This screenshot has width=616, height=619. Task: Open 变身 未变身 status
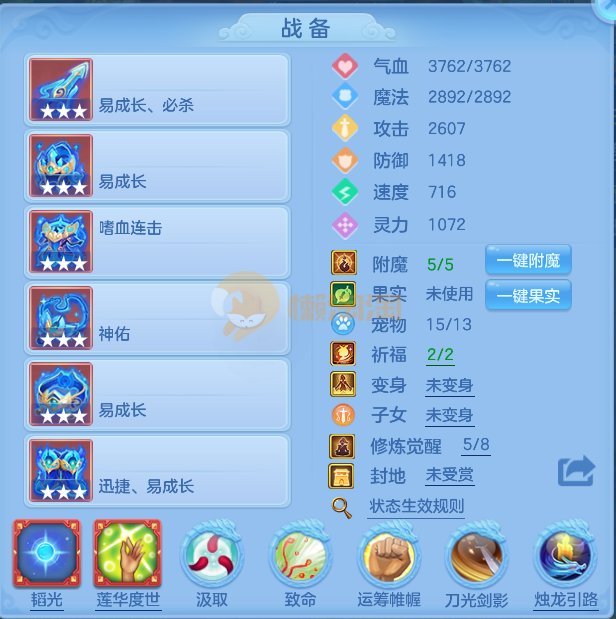[449, 386]
